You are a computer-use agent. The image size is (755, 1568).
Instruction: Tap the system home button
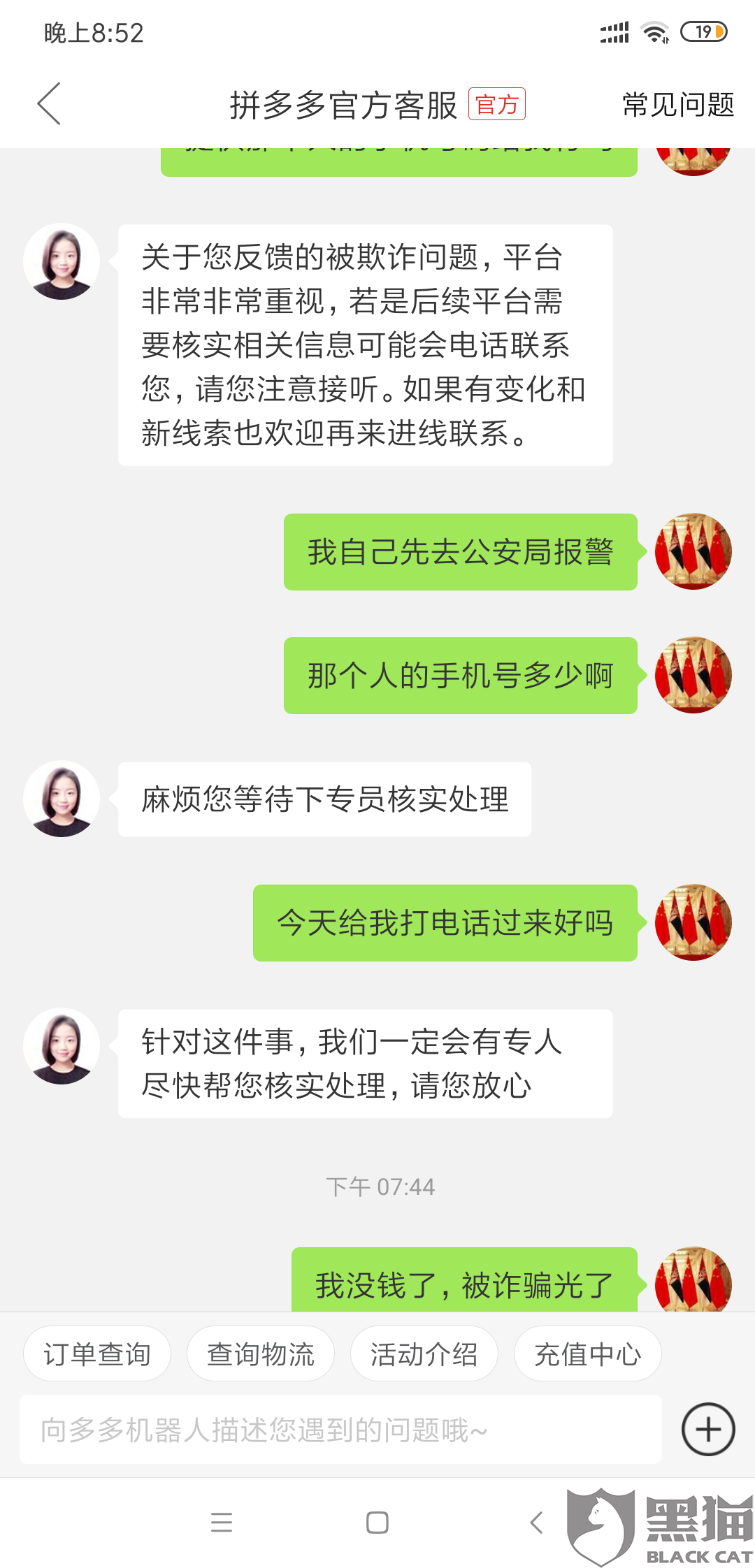tap(377, 1523)
